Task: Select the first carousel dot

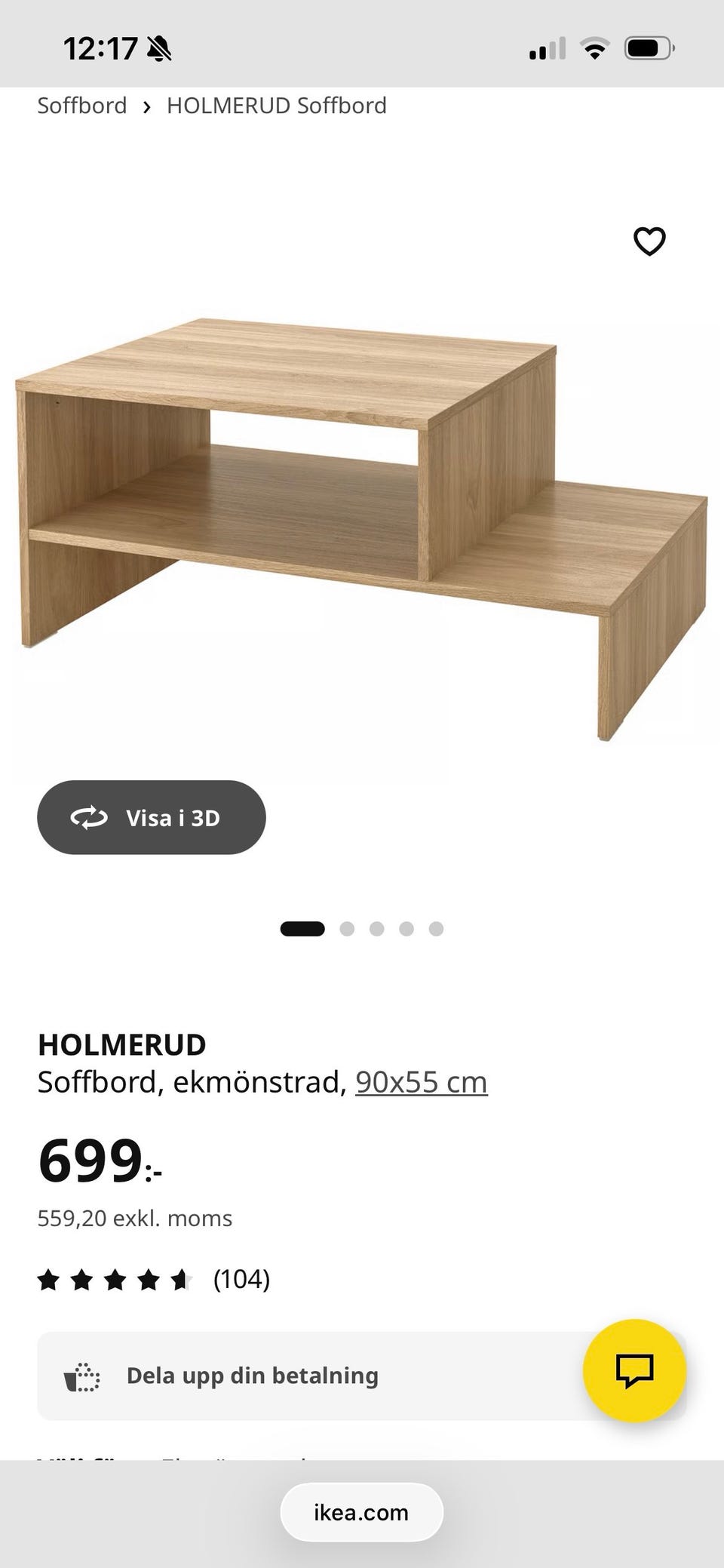Action: point(302,929)
